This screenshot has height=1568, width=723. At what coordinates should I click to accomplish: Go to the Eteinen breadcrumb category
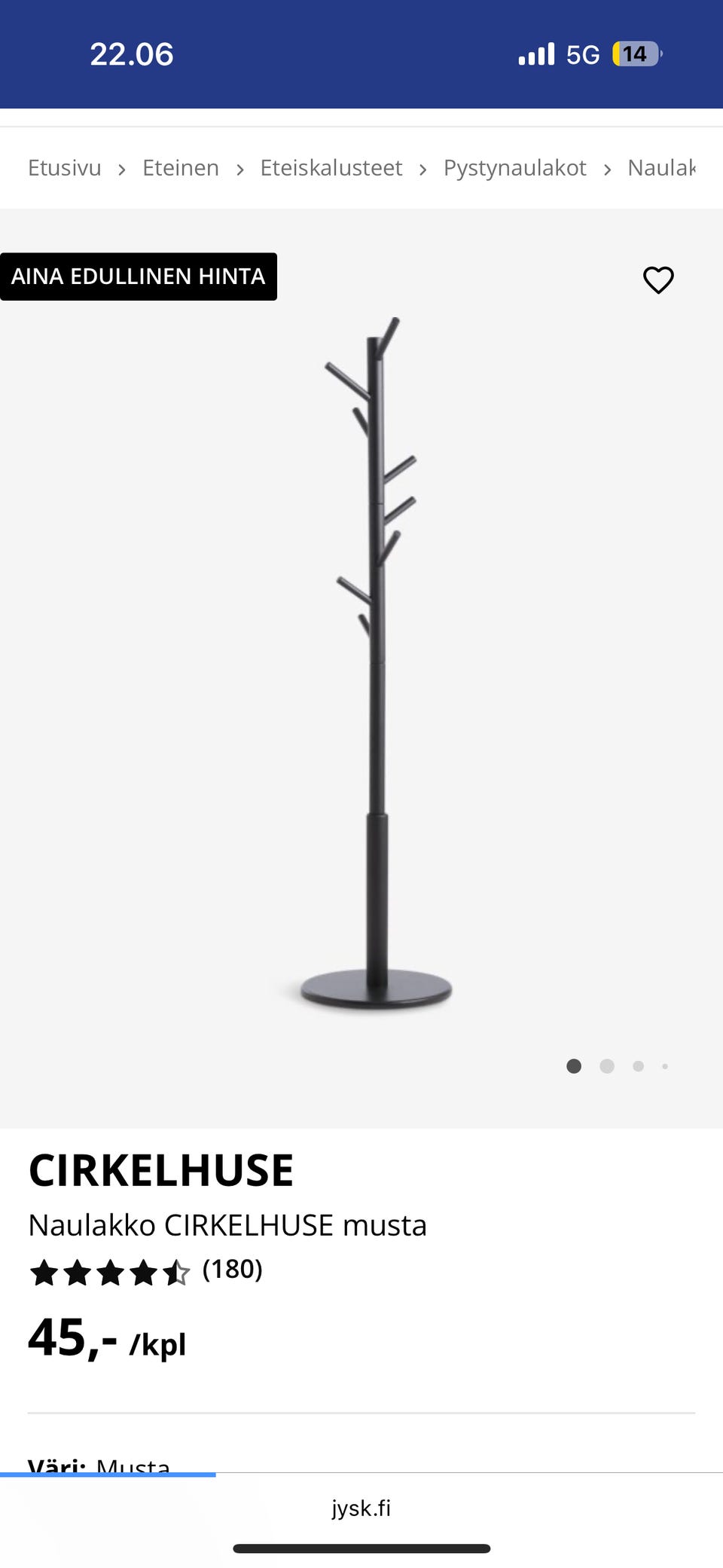click(x=181, y=168)
